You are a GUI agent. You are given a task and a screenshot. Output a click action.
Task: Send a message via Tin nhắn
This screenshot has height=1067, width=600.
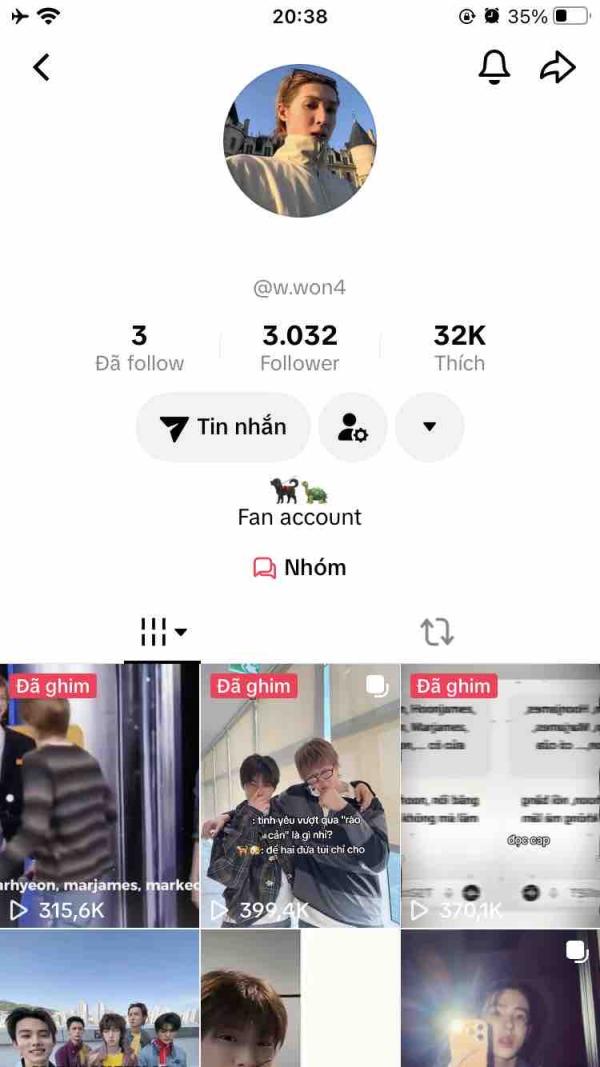point(223,427)
